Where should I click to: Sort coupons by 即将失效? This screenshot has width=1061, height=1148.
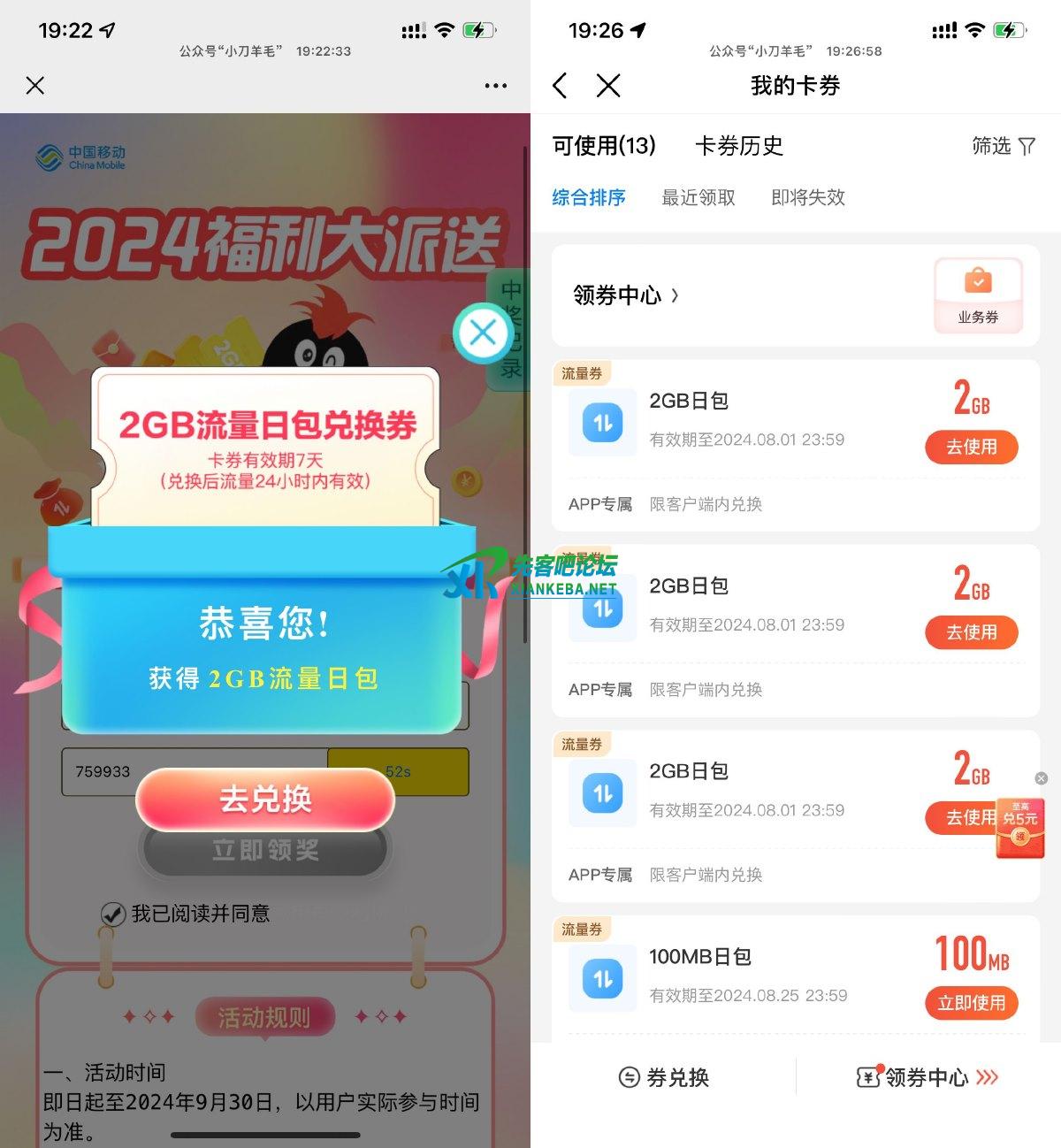pyautogui.click(x=808, y=197)
